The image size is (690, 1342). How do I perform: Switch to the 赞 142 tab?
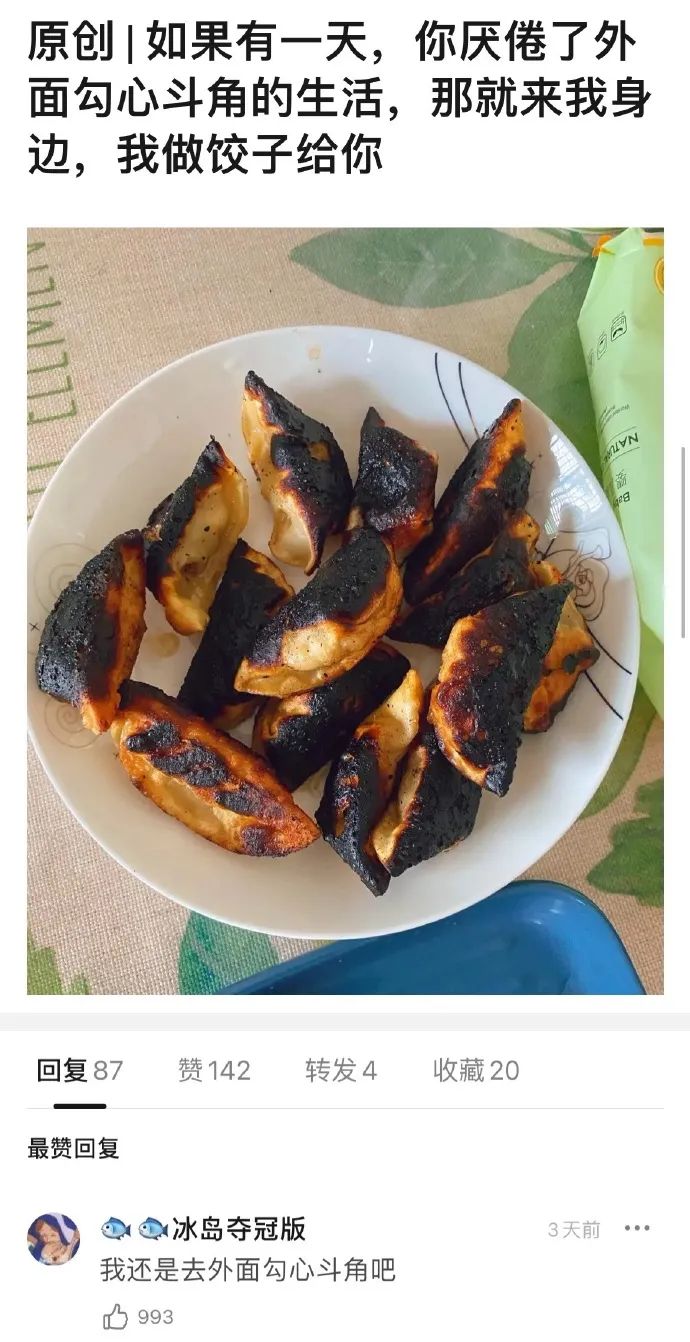[x=214, y=1071]
